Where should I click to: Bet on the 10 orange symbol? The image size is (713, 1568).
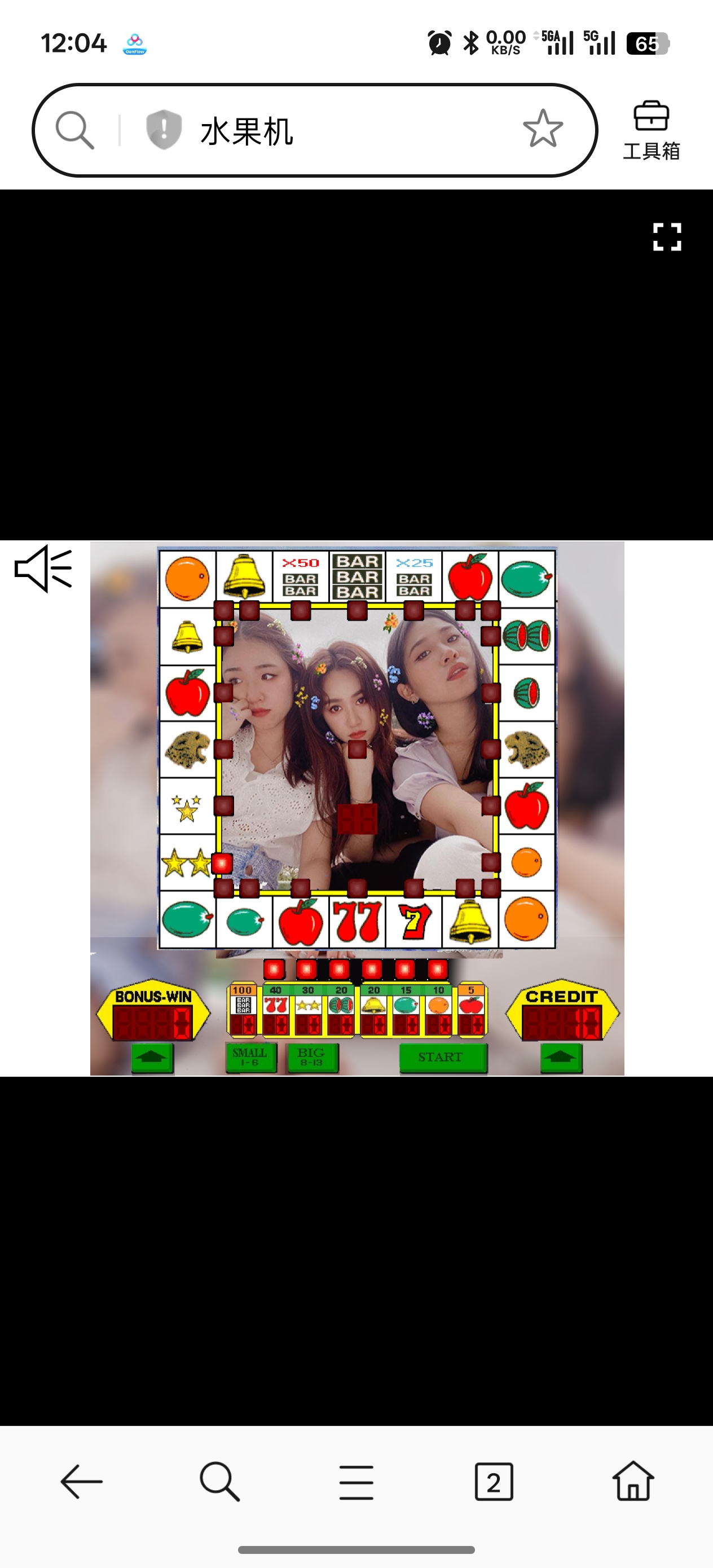click(438, 1009)
